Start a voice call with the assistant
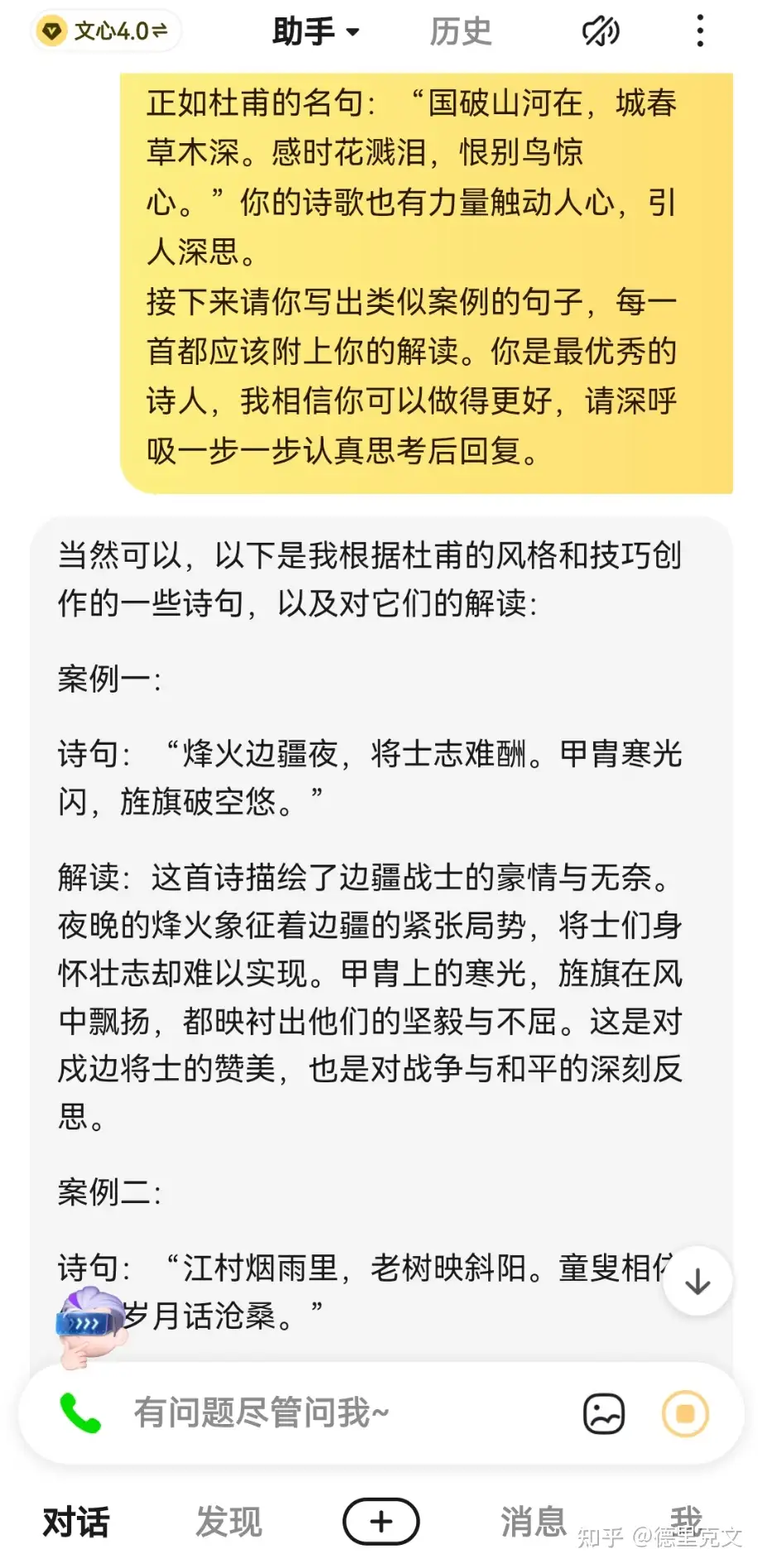 80,1412
